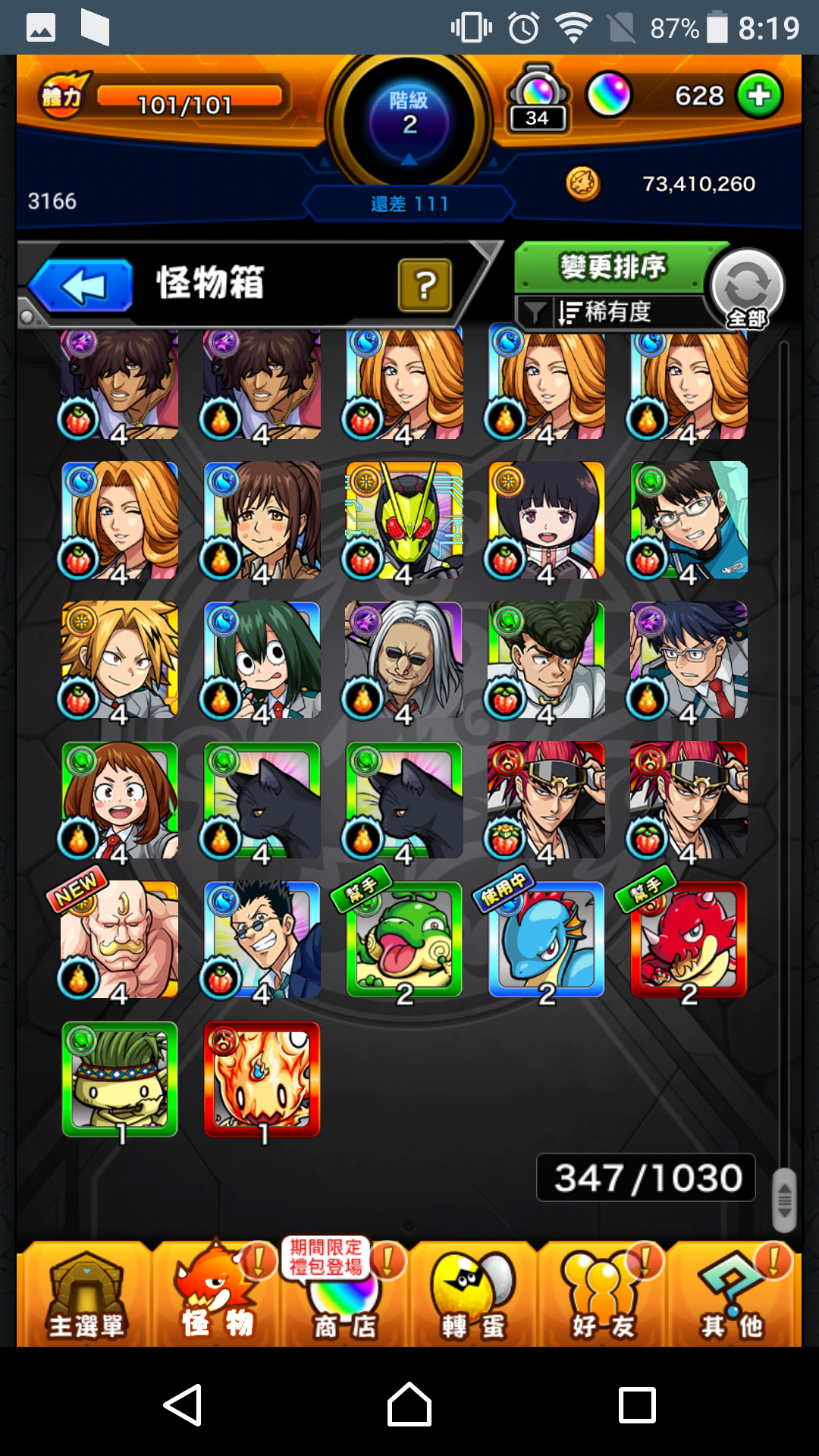This screenshot has width=819, height=1456.
Task: Go back using the blue arrow button
Action: coord(82,285)
